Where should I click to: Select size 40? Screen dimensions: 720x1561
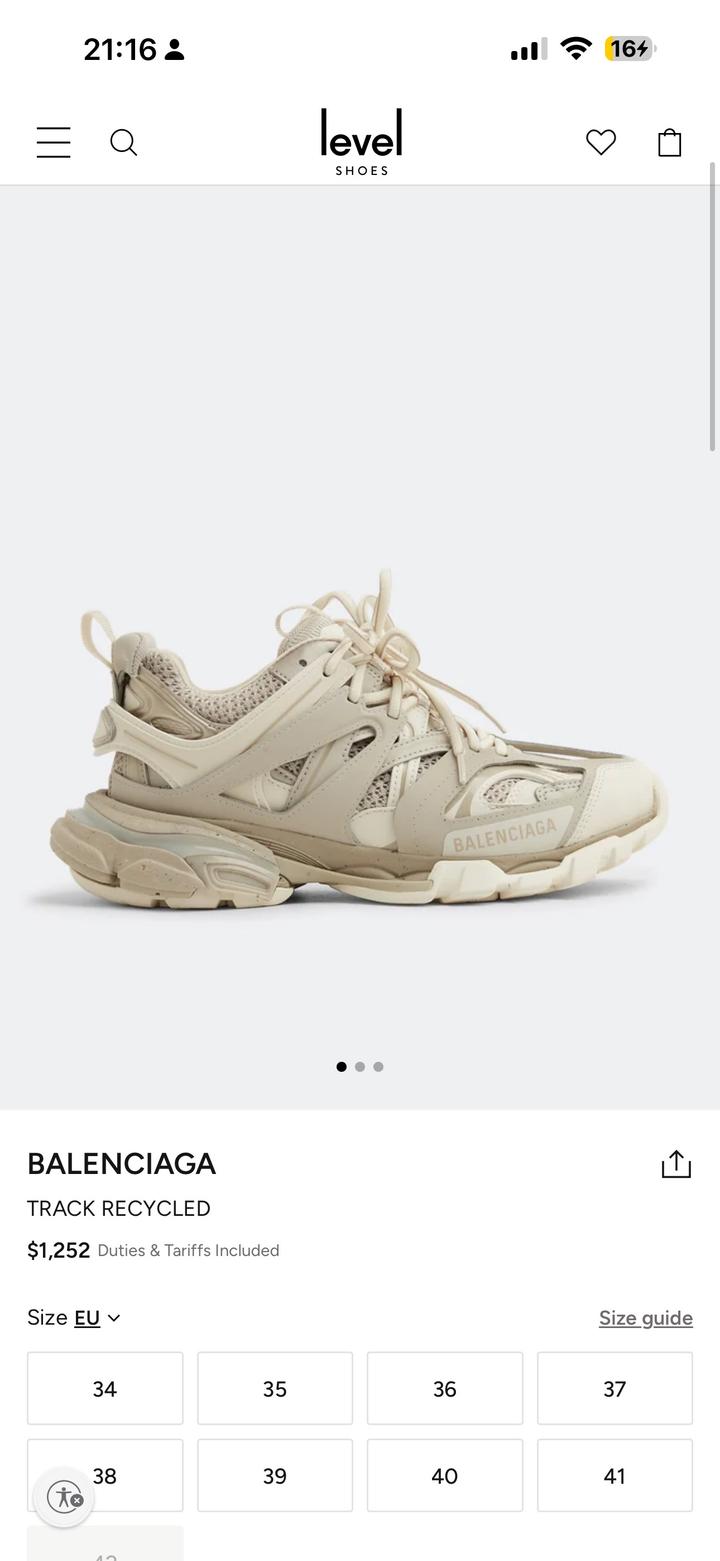pyautogui.click(x=445, y=1475)
